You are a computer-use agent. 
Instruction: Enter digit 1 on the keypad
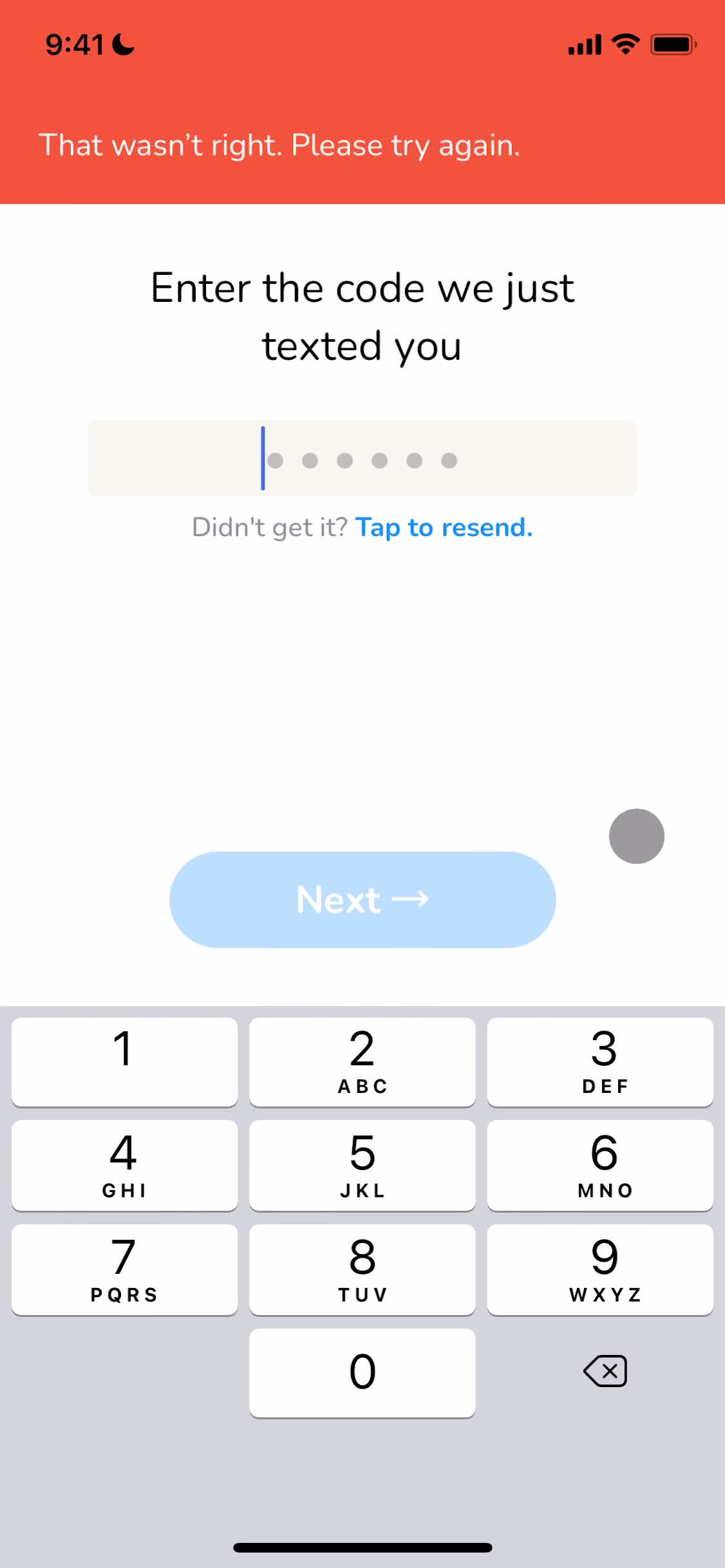[x=124, y=1062]
